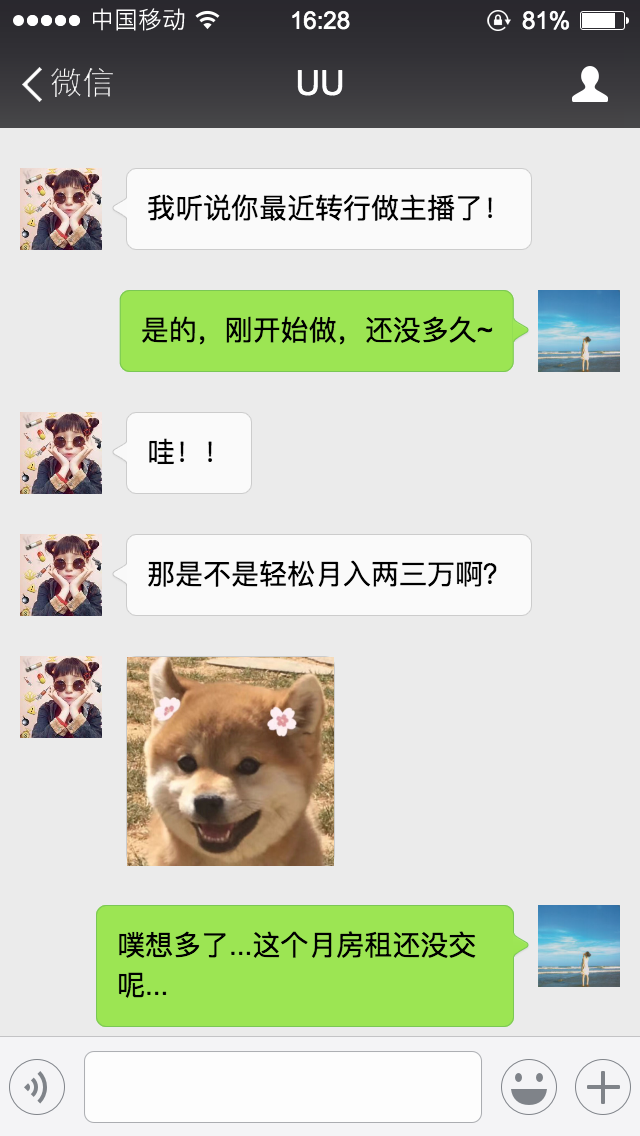Image resolution: width=640 pixels, height=1136 pixels.
Task: Open the Shiba dog sticker image
Action: [230, 761]
